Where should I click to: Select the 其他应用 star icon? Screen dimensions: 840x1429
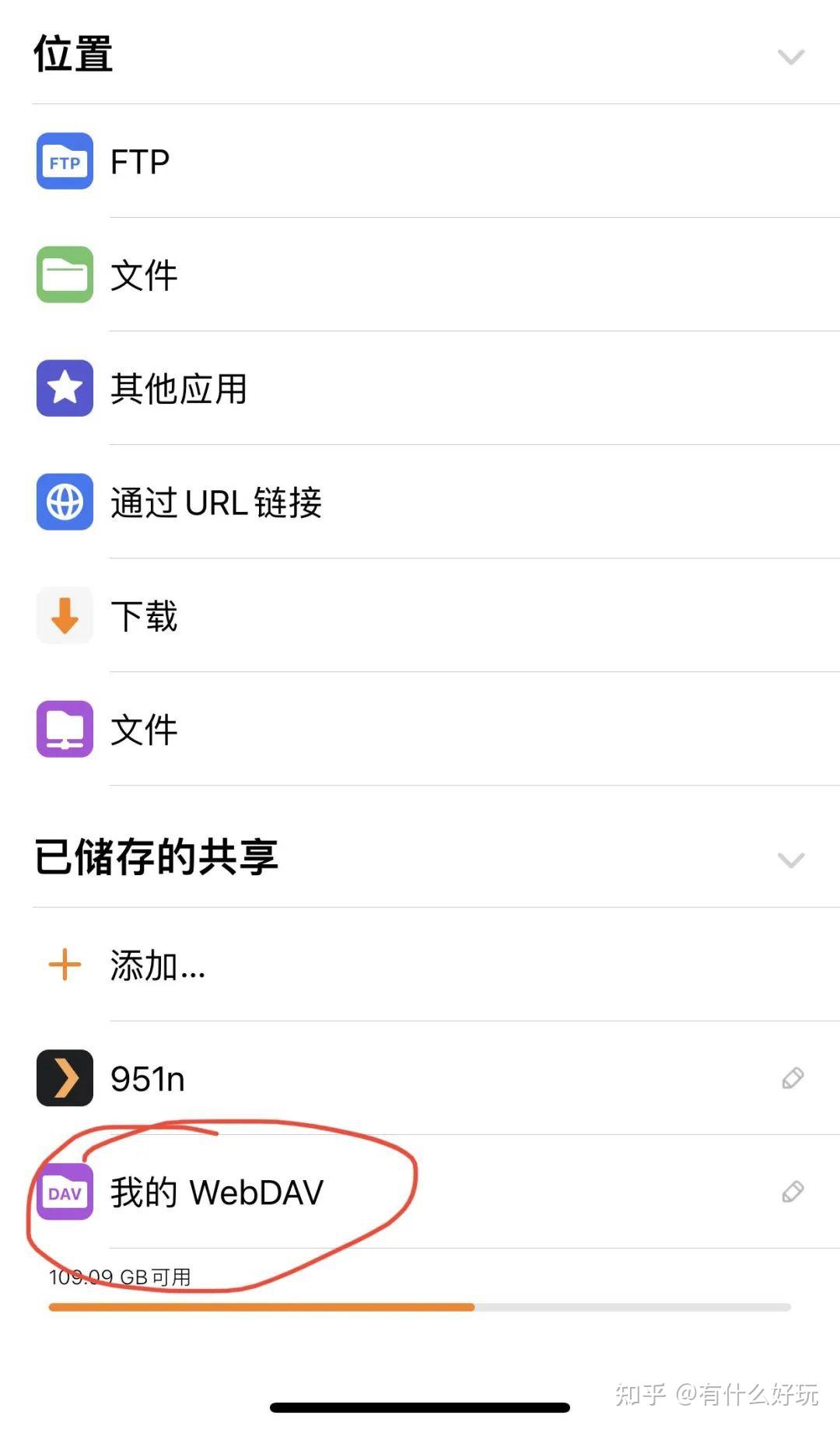(65, 388)
